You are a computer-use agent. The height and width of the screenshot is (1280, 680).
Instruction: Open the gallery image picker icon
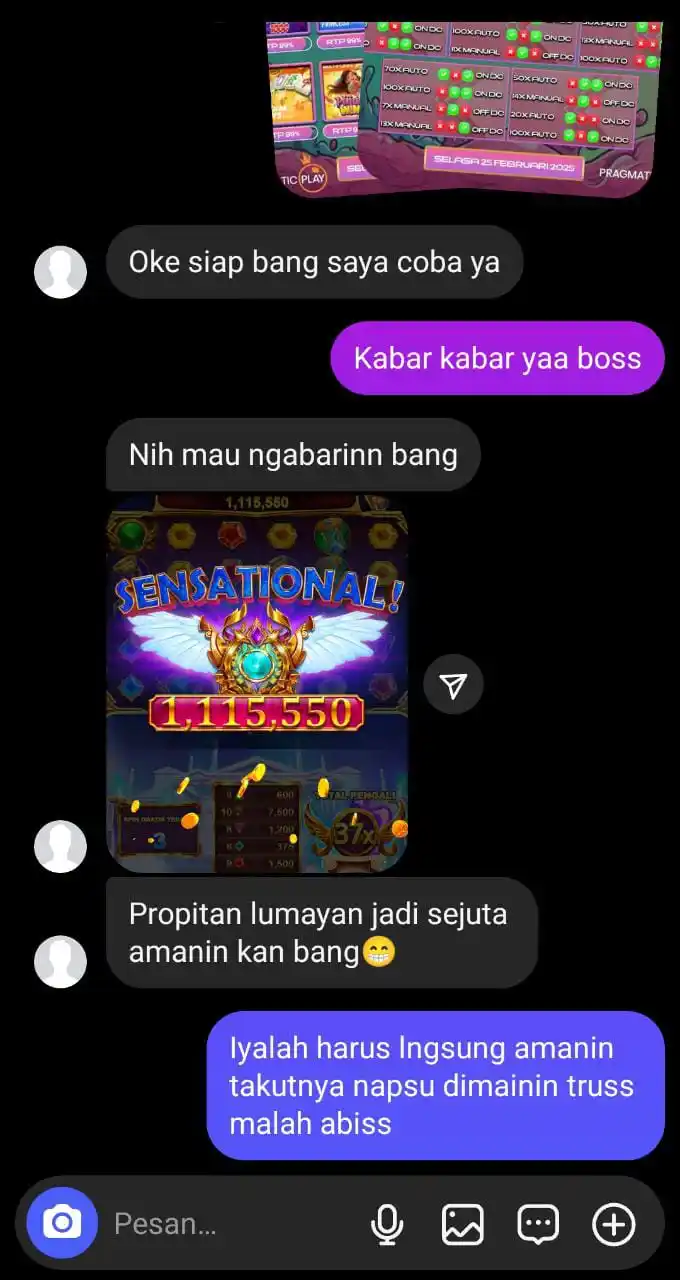point(463,1224)
